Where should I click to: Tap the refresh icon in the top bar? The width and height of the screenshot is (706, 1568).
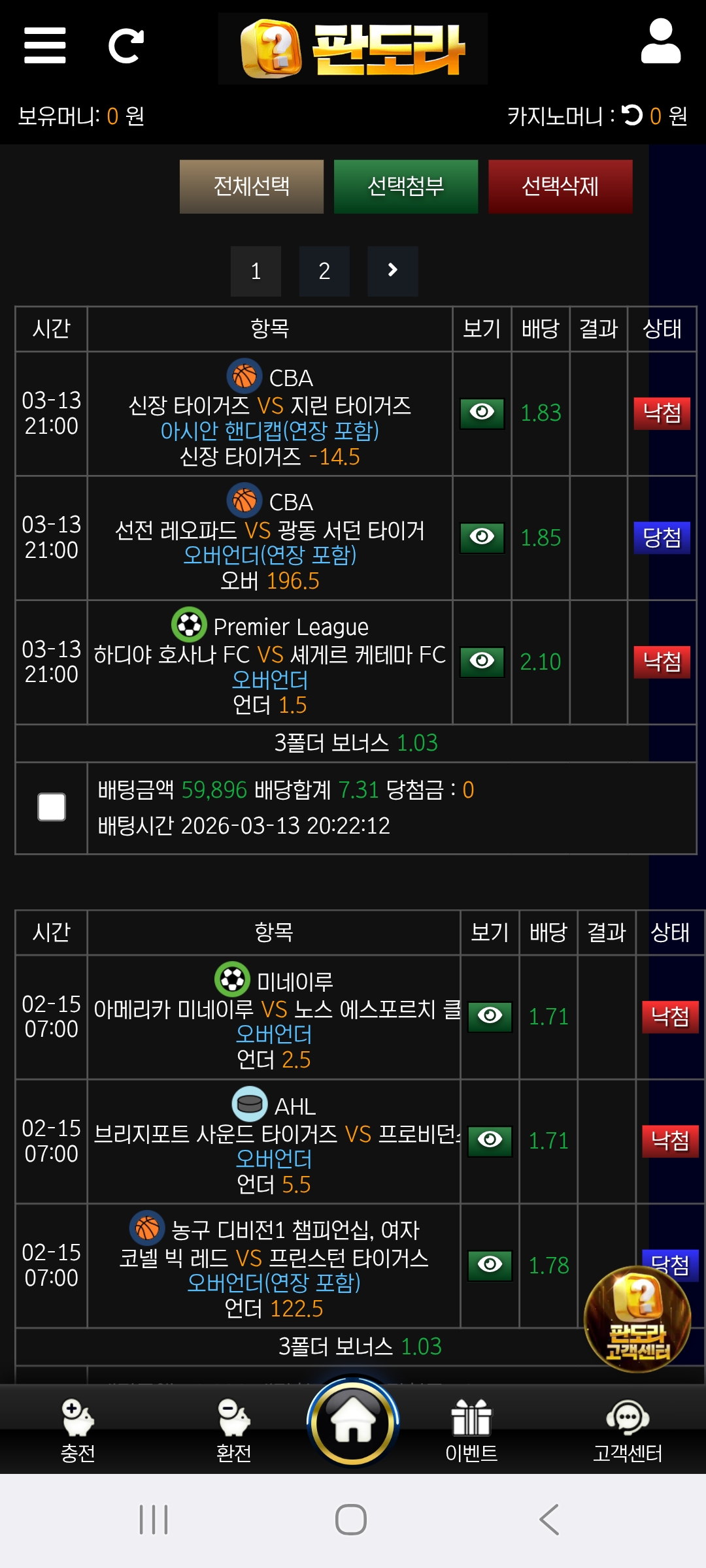[x=126, y=46]
